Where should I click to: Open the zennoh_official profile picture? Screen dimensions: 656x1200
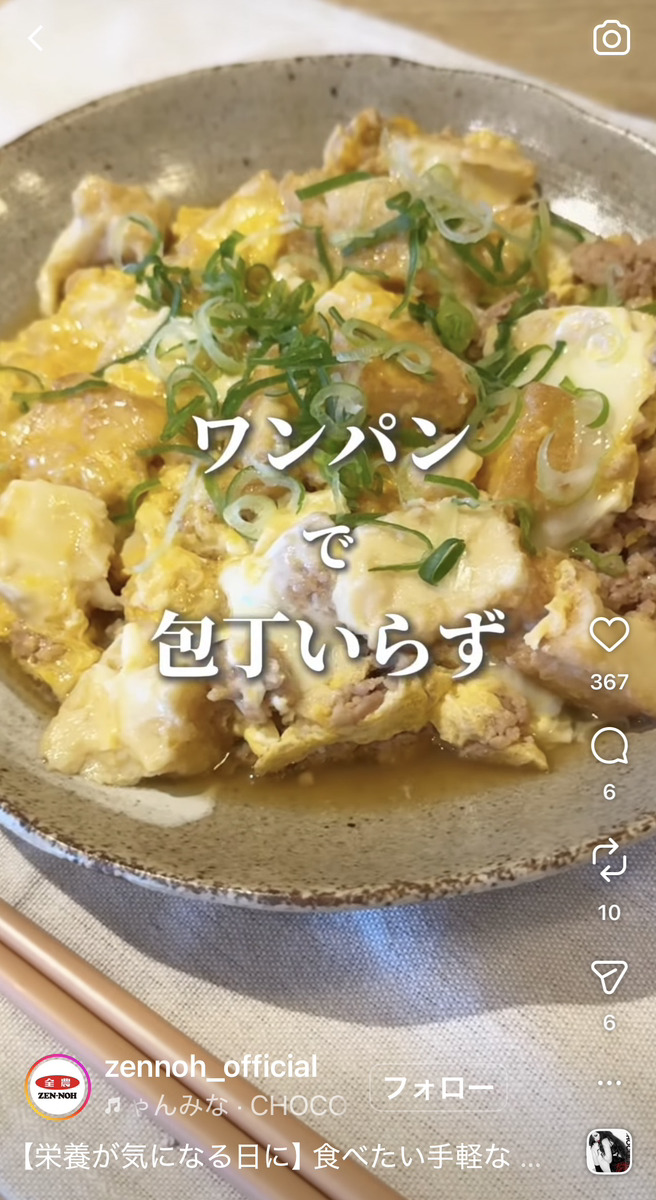(57, 1087)
